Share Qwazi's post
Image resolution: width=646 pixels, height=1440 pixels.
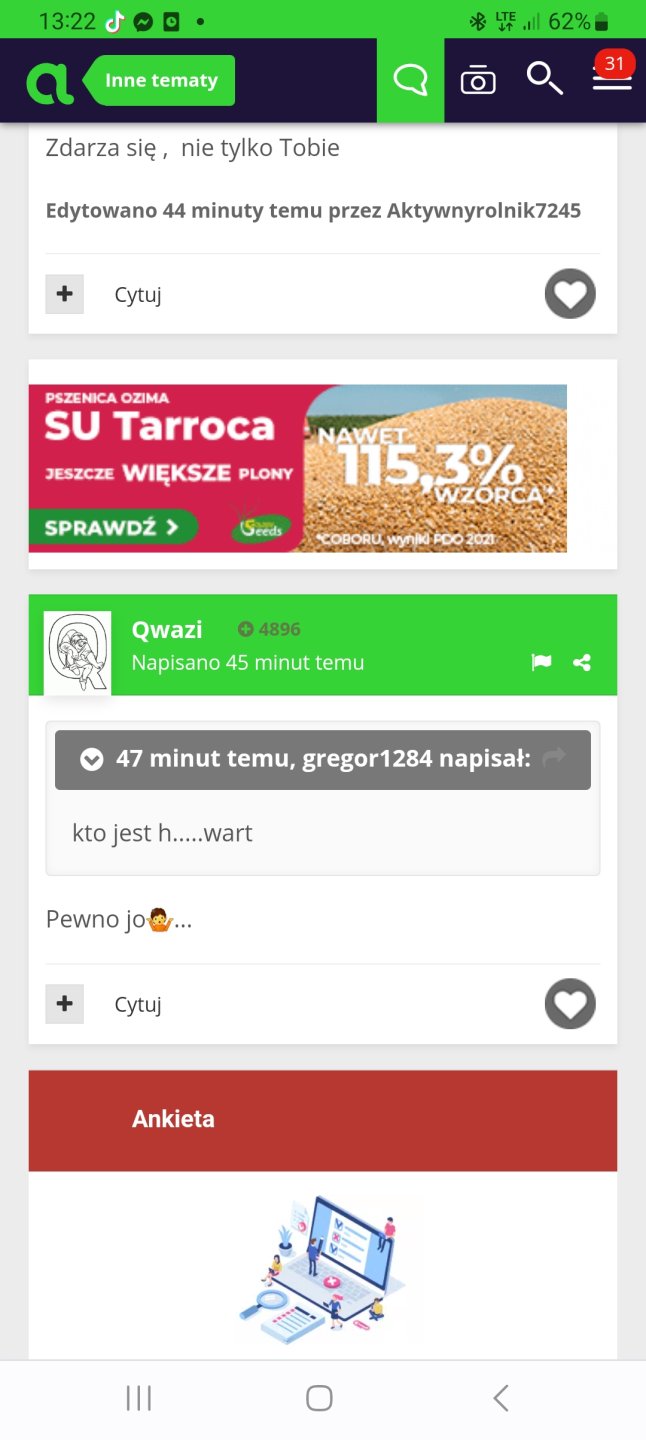pyautogui.click(x=582, y=662)
